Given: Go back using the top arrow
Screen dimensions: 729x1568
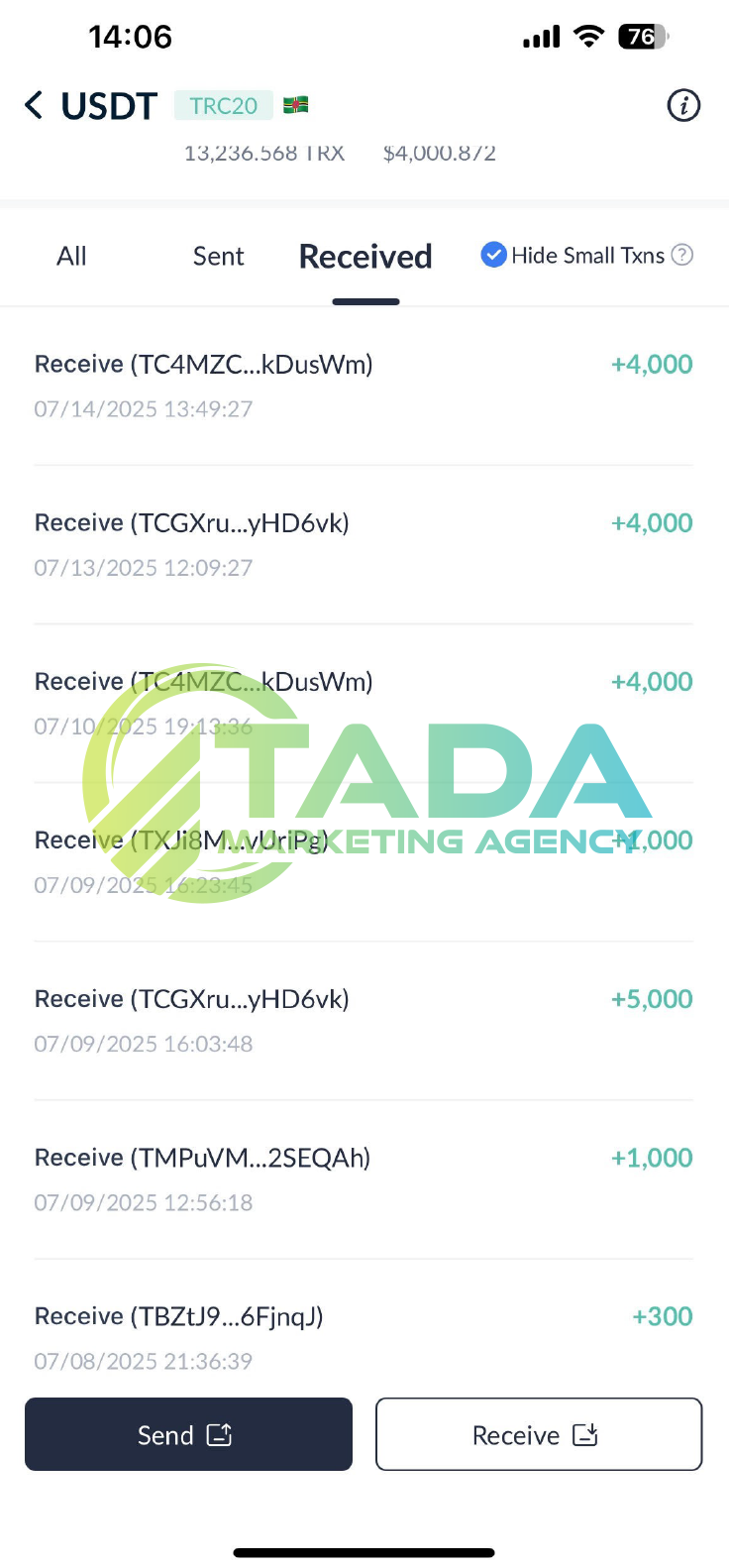Looking at the screenshot, I should 34,105.
